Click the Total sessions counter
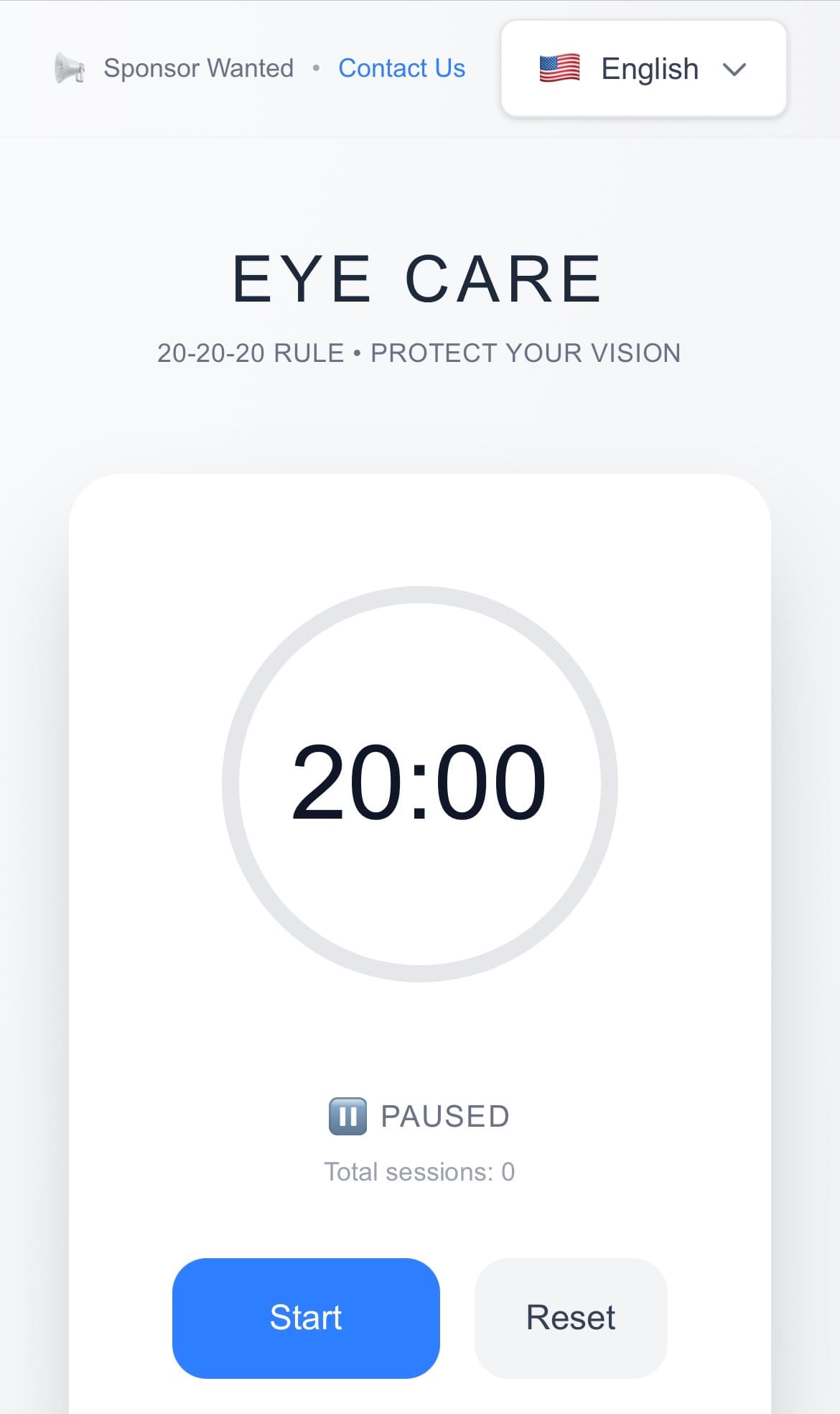The height and width of the screenshot is (1414, 840). 419,1171
